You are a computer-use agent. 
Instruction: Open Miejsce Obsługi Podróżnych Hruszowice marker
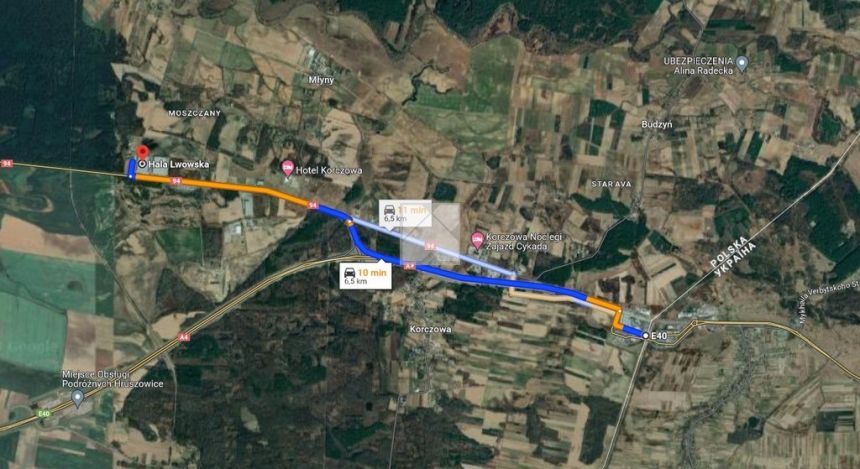point(77,396)
